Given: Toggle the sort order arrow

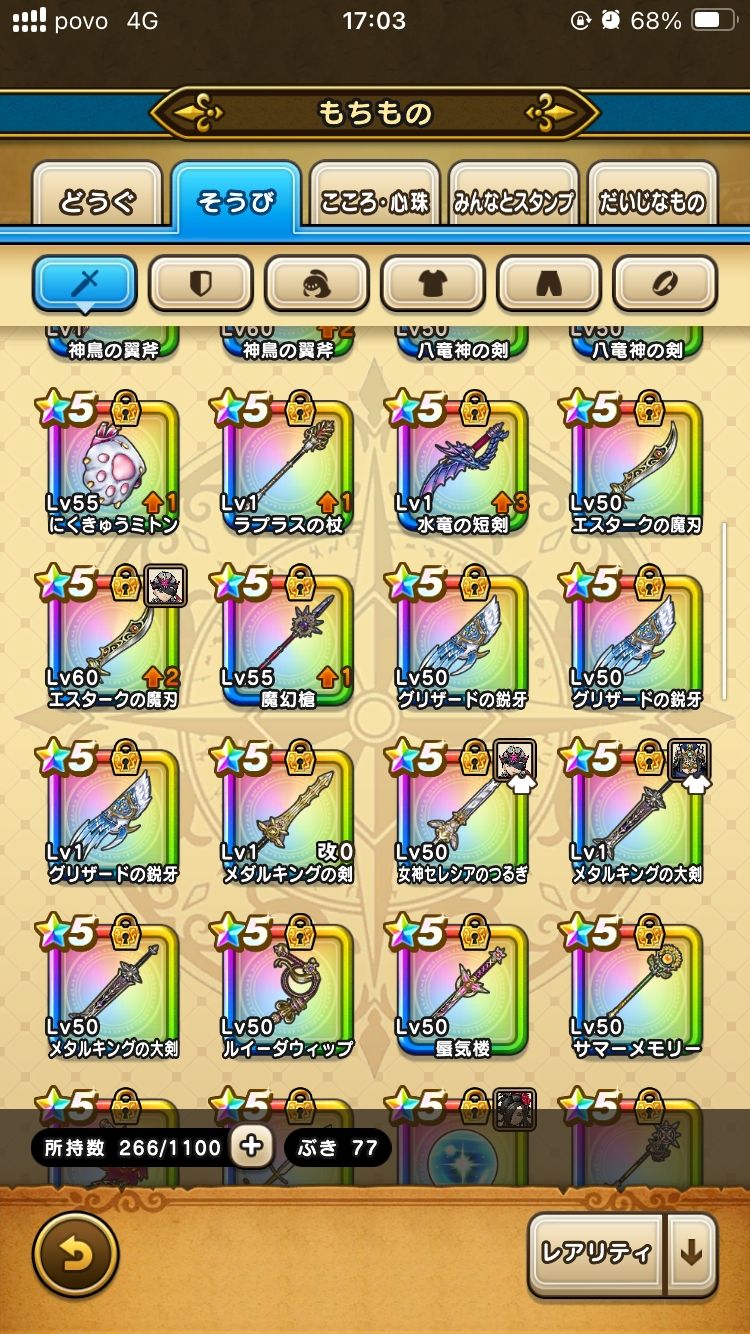Looking at the screenshot, I should [x=692, y=1254].
